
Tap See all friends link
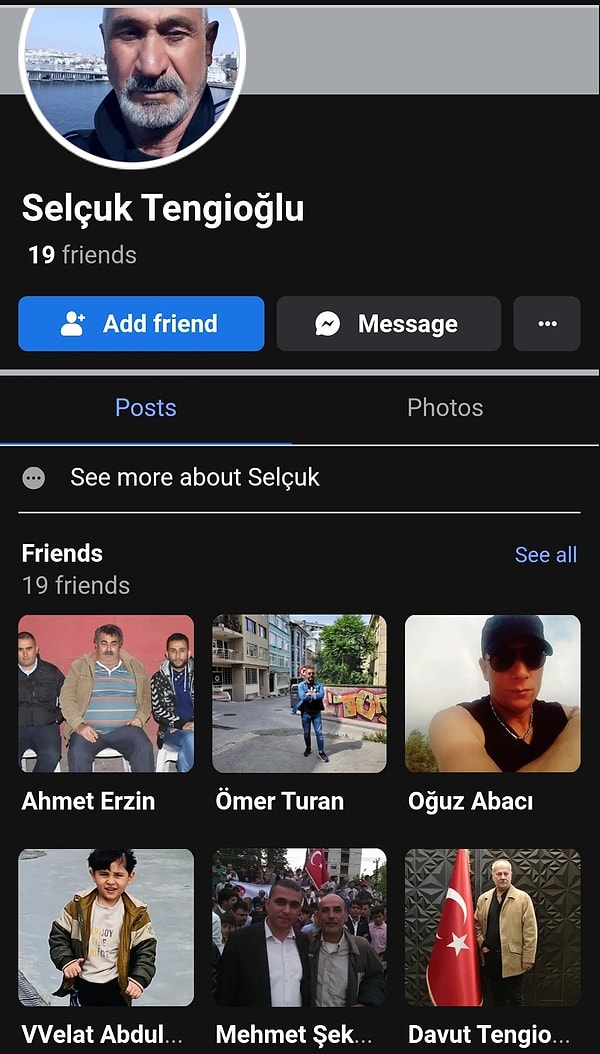pyautogui.click(x=545, y=555)
